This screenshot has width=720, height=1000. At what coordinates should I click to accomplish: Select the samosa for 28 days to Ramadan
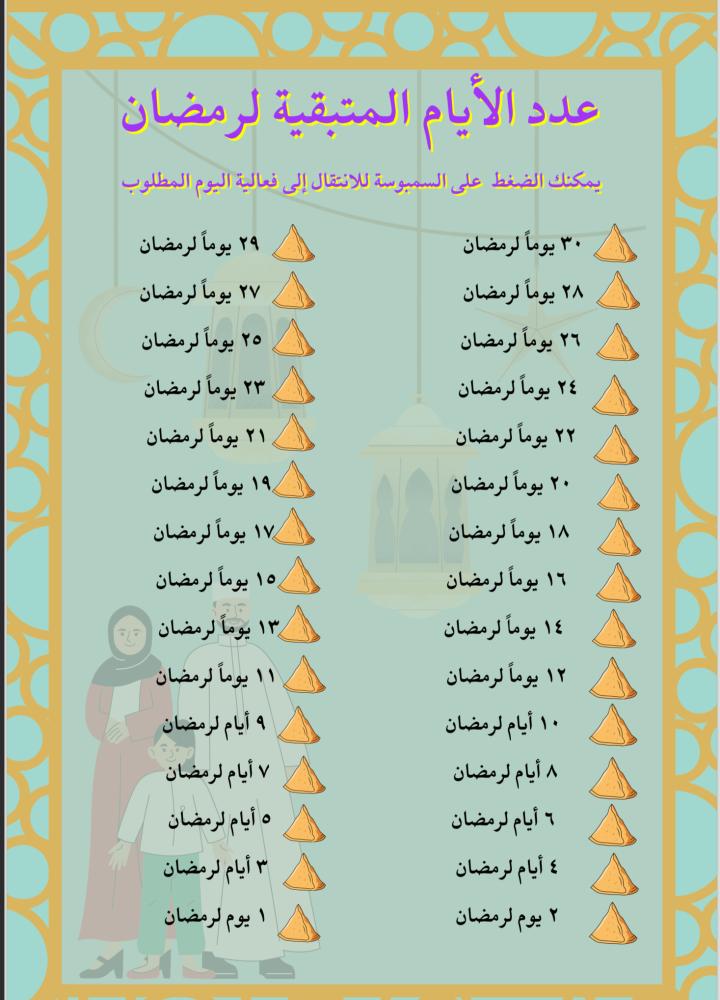tap(613, 294)
